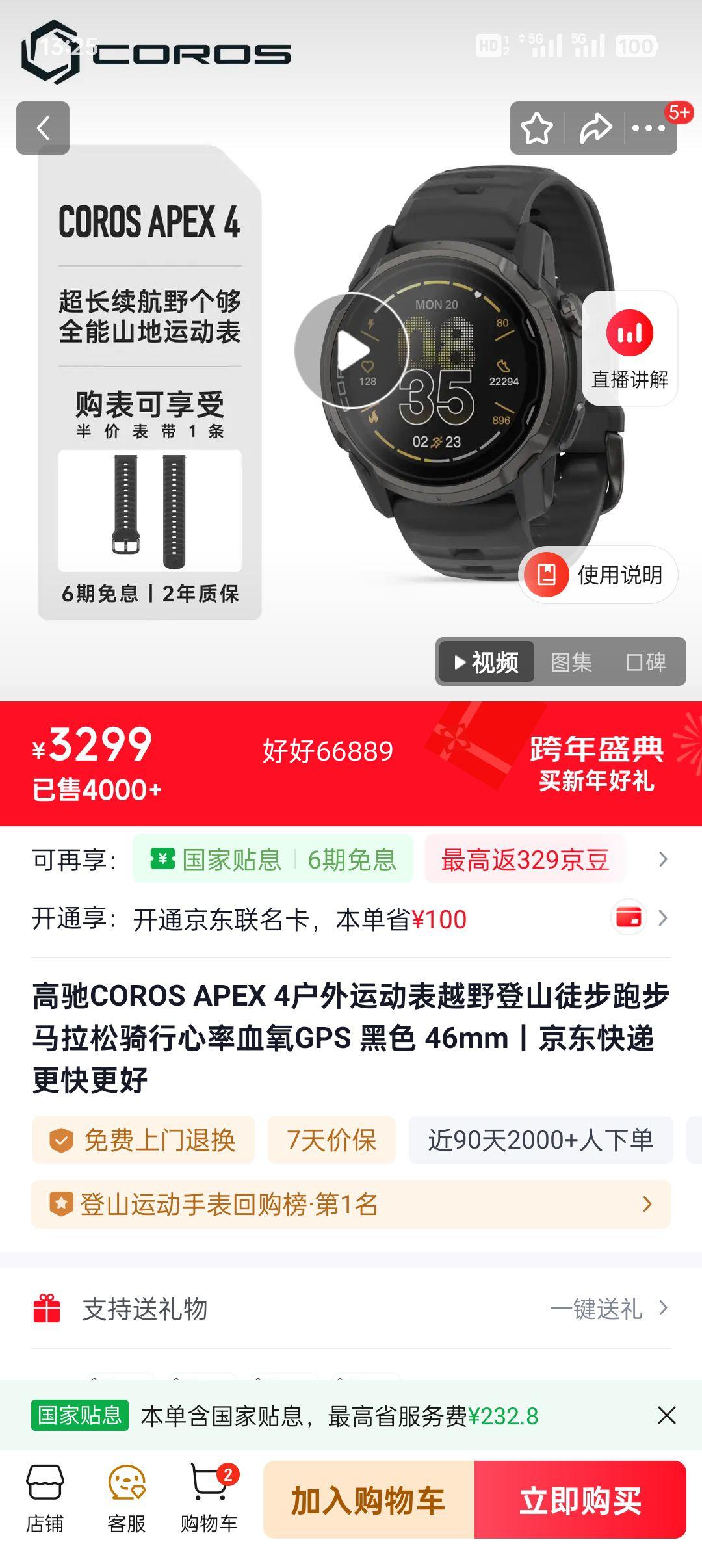Image resolution: width=702 pixels, height=1568 pixels.
Task: Tap the red gift icon beside 支持送礼物
Action: pos(47,1311)
